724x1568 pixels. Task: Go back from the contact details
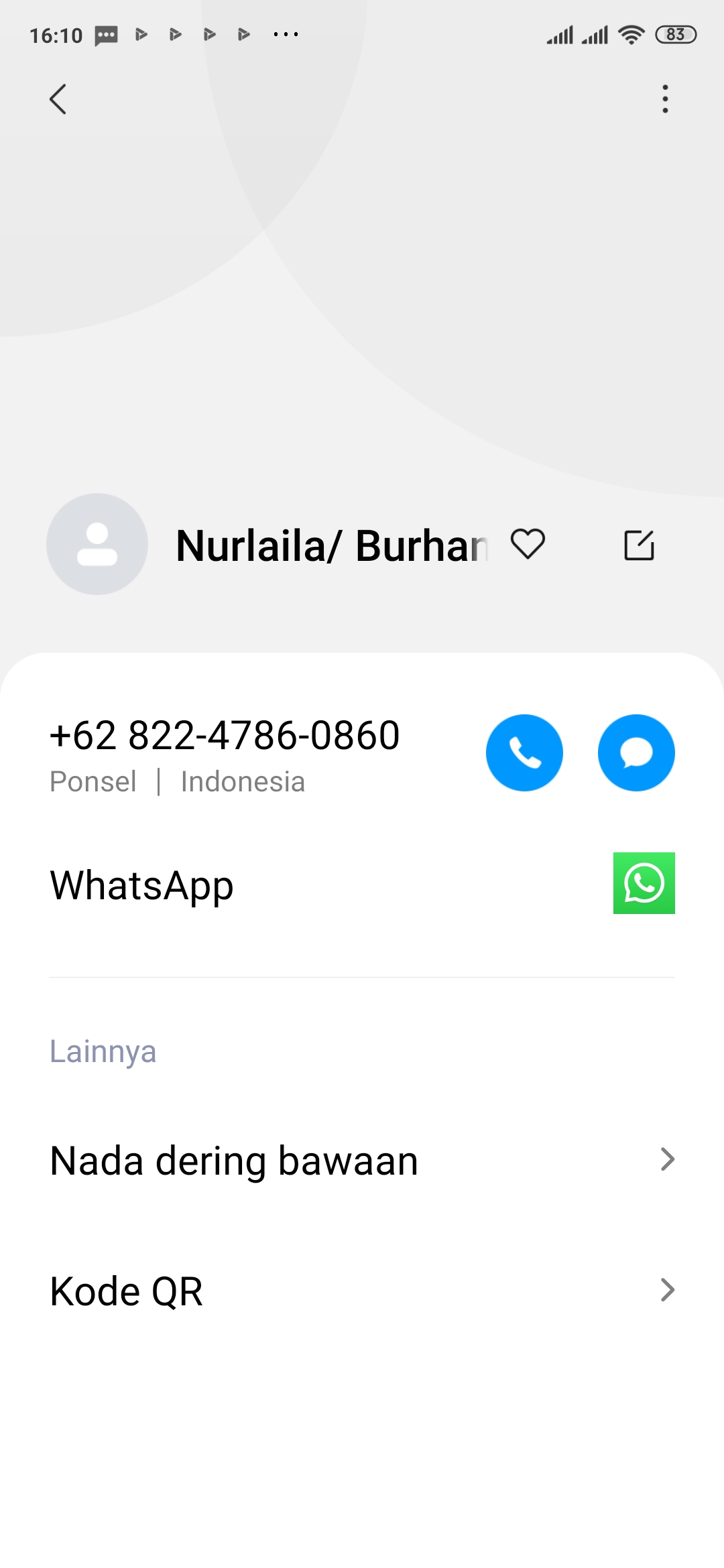(58, 99)
